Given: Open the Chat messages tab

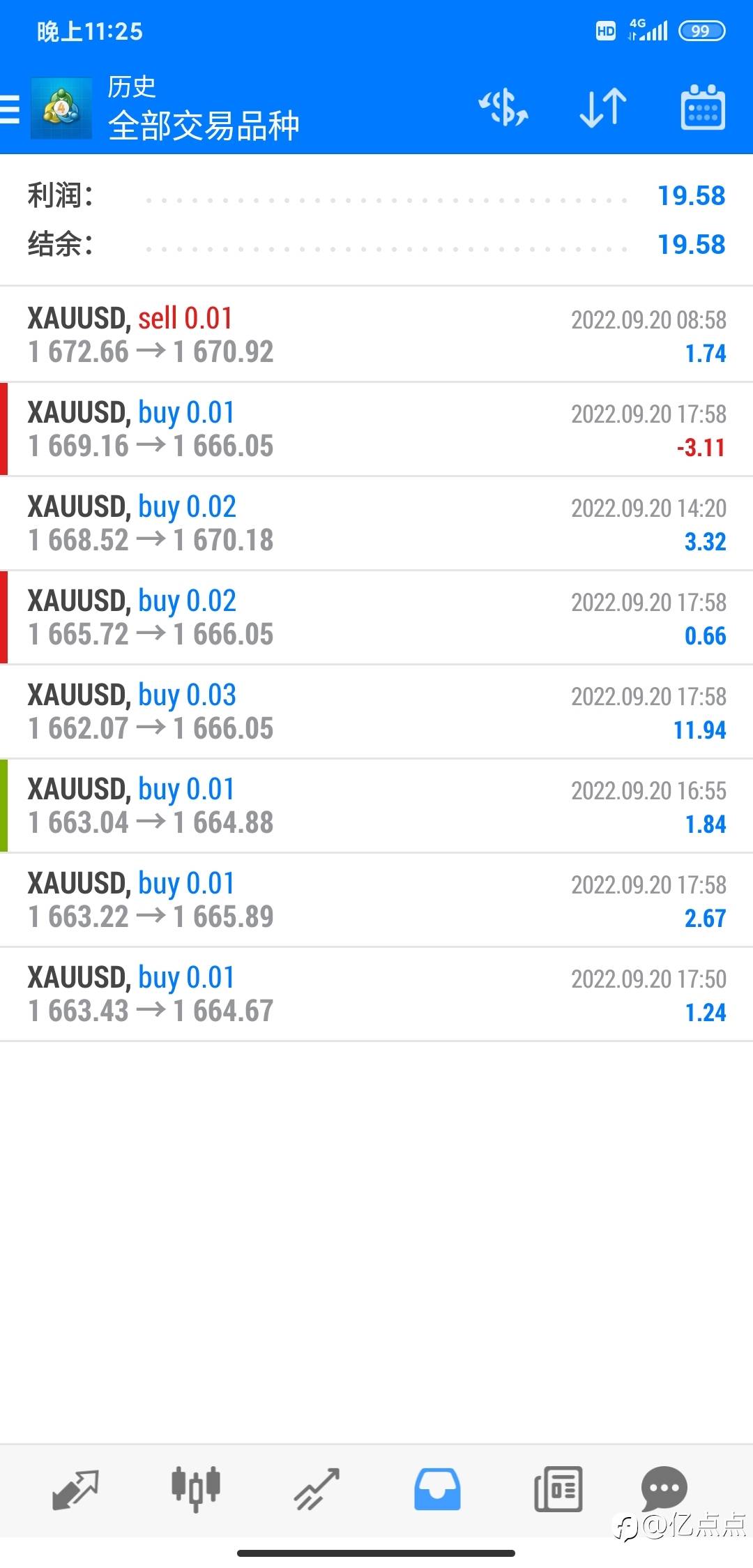Looking at the screenshot, I should [x=664, y=1489].
